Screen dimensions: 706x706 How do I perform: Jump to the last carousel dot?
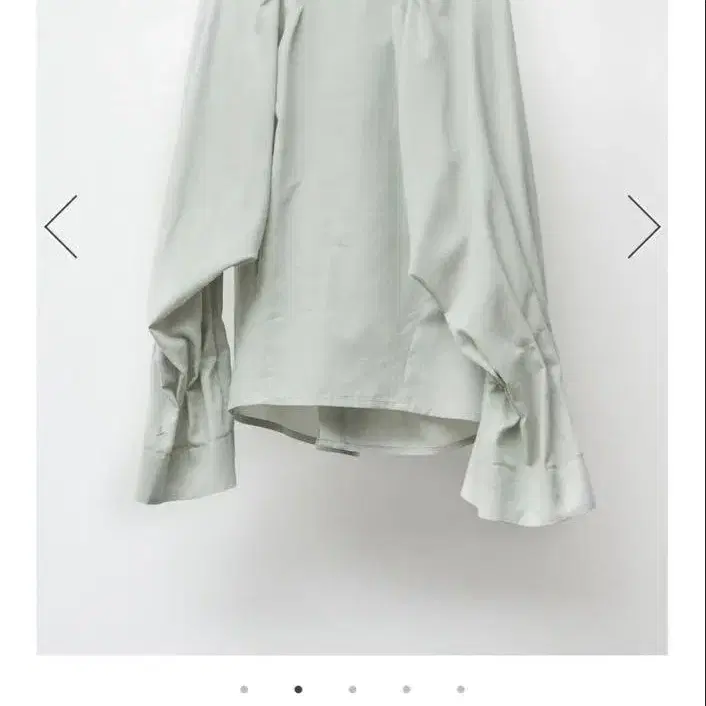pos(460,689)
